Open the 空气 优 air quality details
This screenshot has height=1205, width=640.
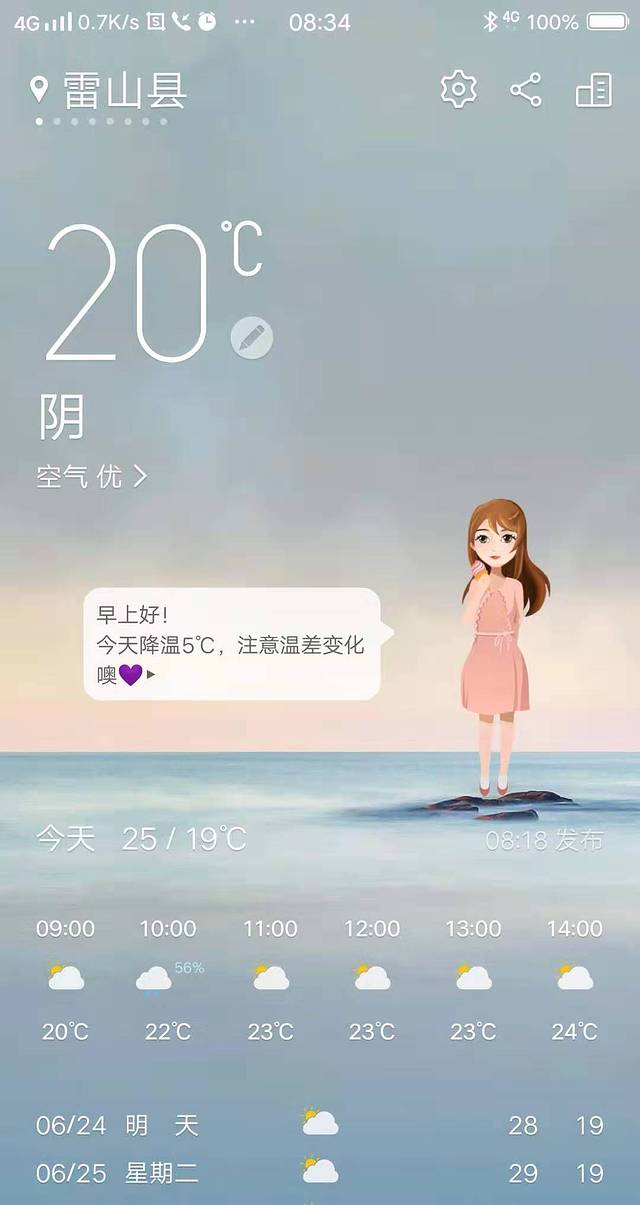coord(92,477)
